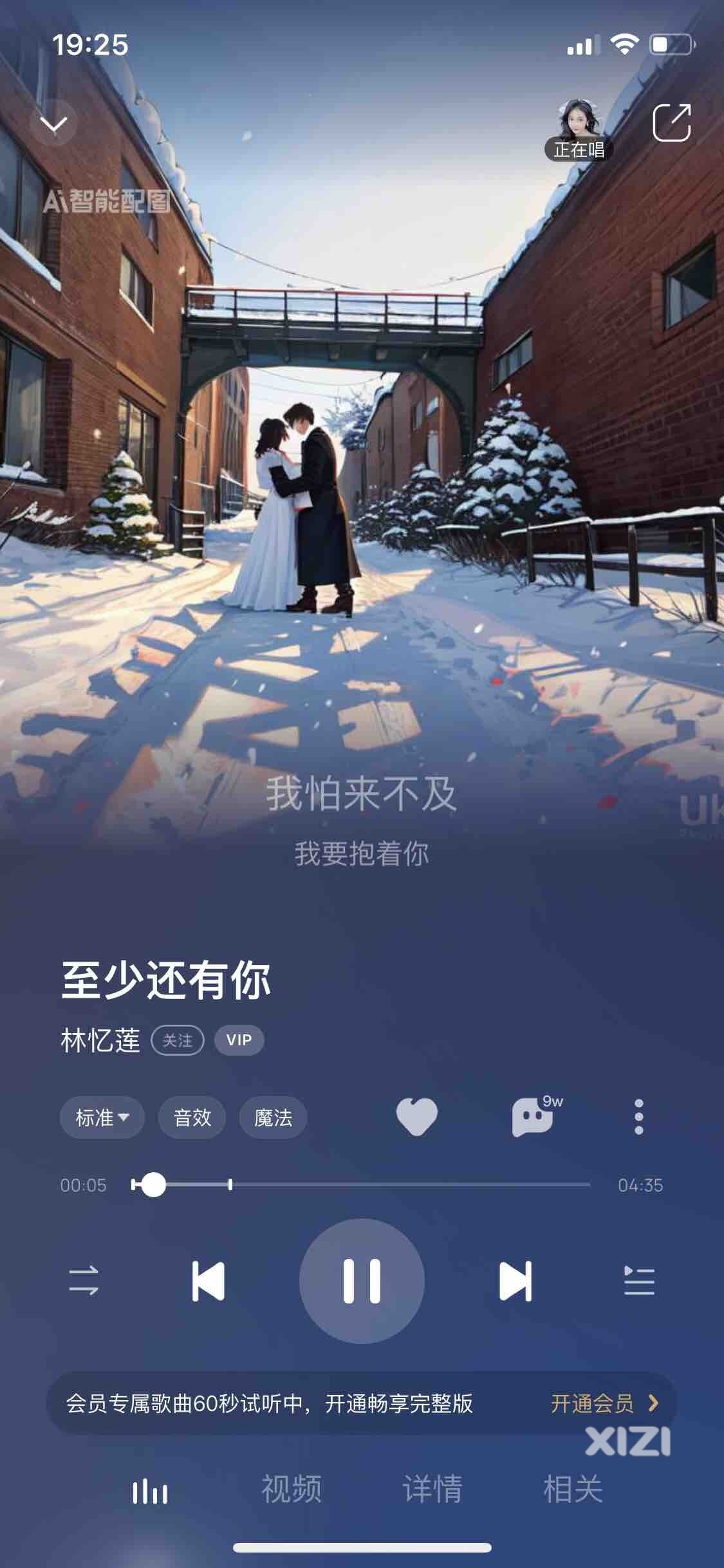The image size is (724, 1568).
Task: Share this song
Action: [671, 122]
